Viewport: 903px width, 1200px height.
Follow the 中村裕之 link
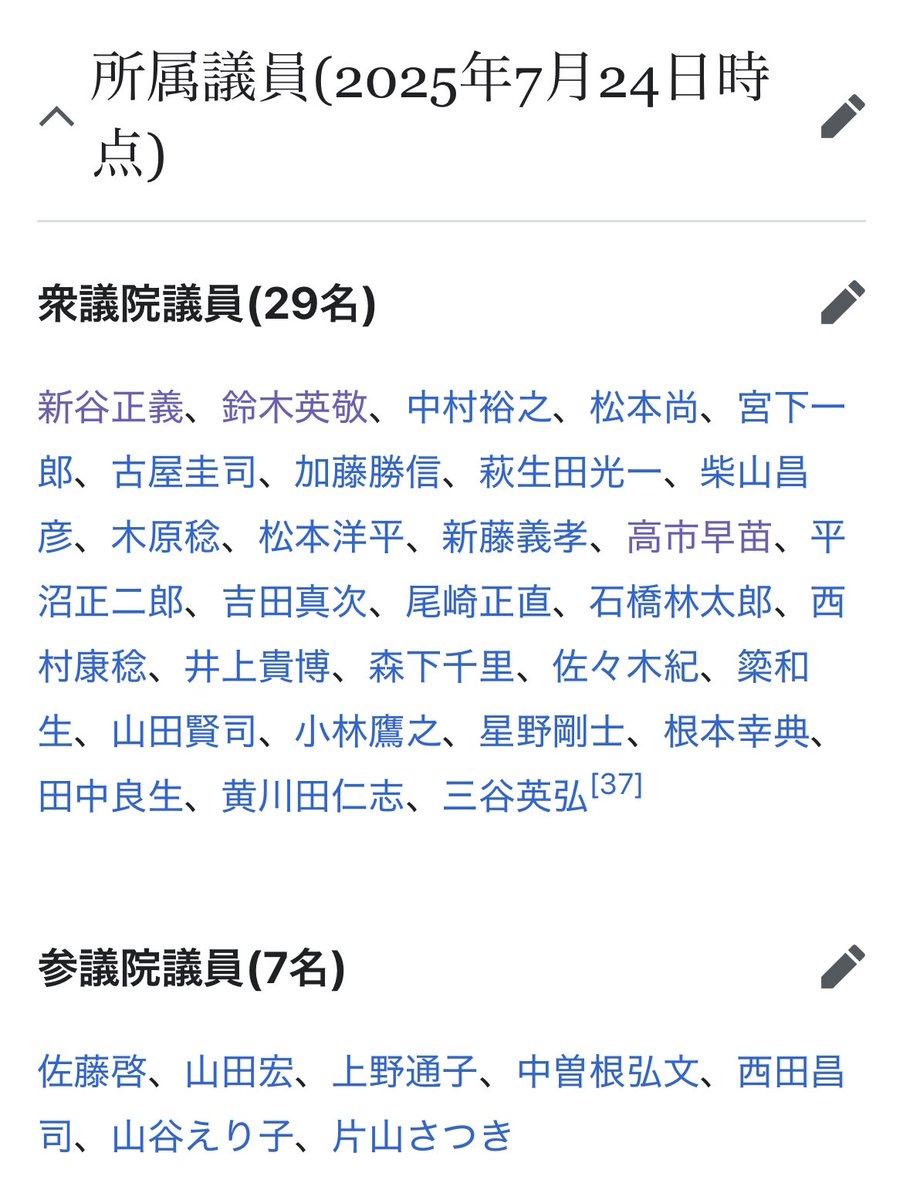[479, 408]
